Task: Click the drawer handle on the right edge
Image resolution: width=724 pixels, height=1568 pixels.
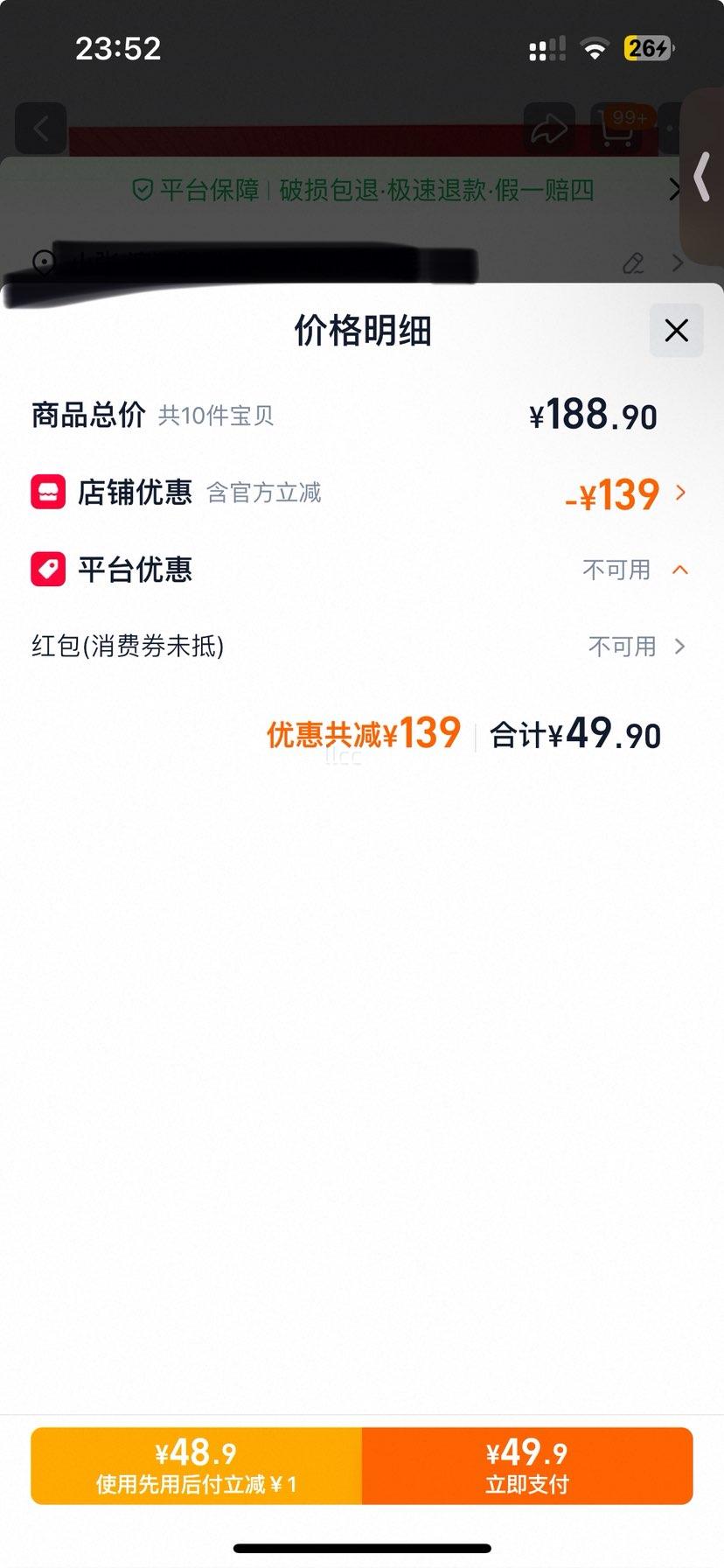Action: 701,178
